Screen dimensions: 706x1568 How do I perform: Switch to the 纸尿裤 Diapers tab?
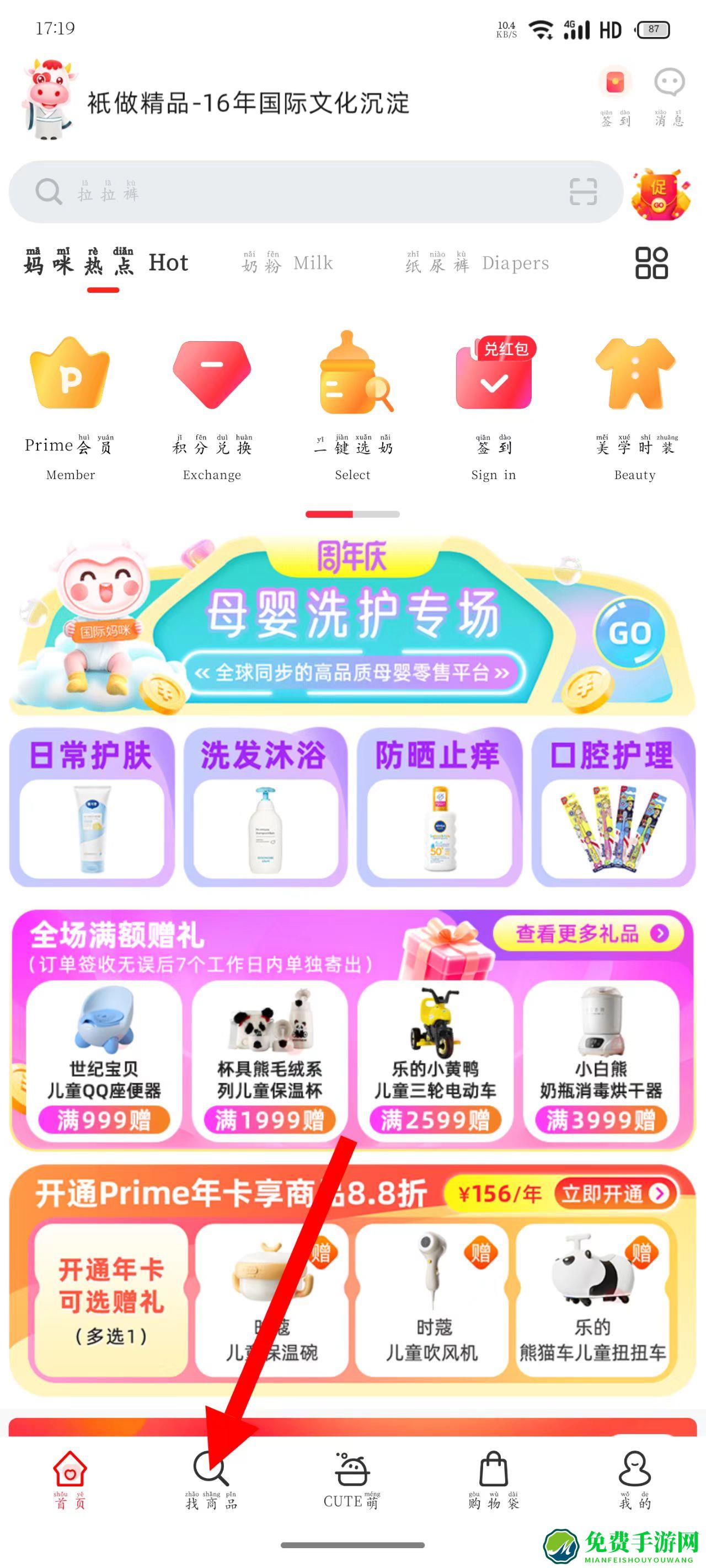[x=477, y=264]
